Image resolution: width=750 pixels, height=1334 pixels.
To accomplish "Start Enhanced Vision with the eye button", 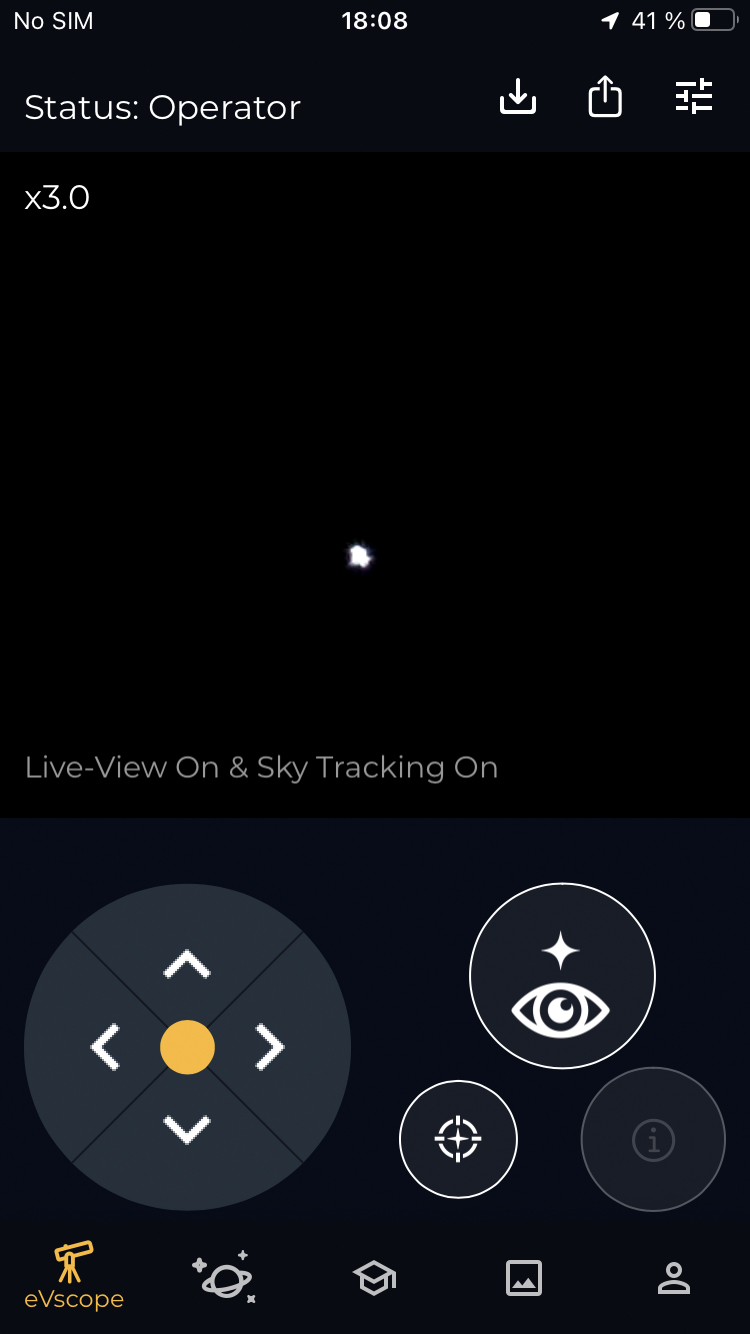I will pos(562,976).
